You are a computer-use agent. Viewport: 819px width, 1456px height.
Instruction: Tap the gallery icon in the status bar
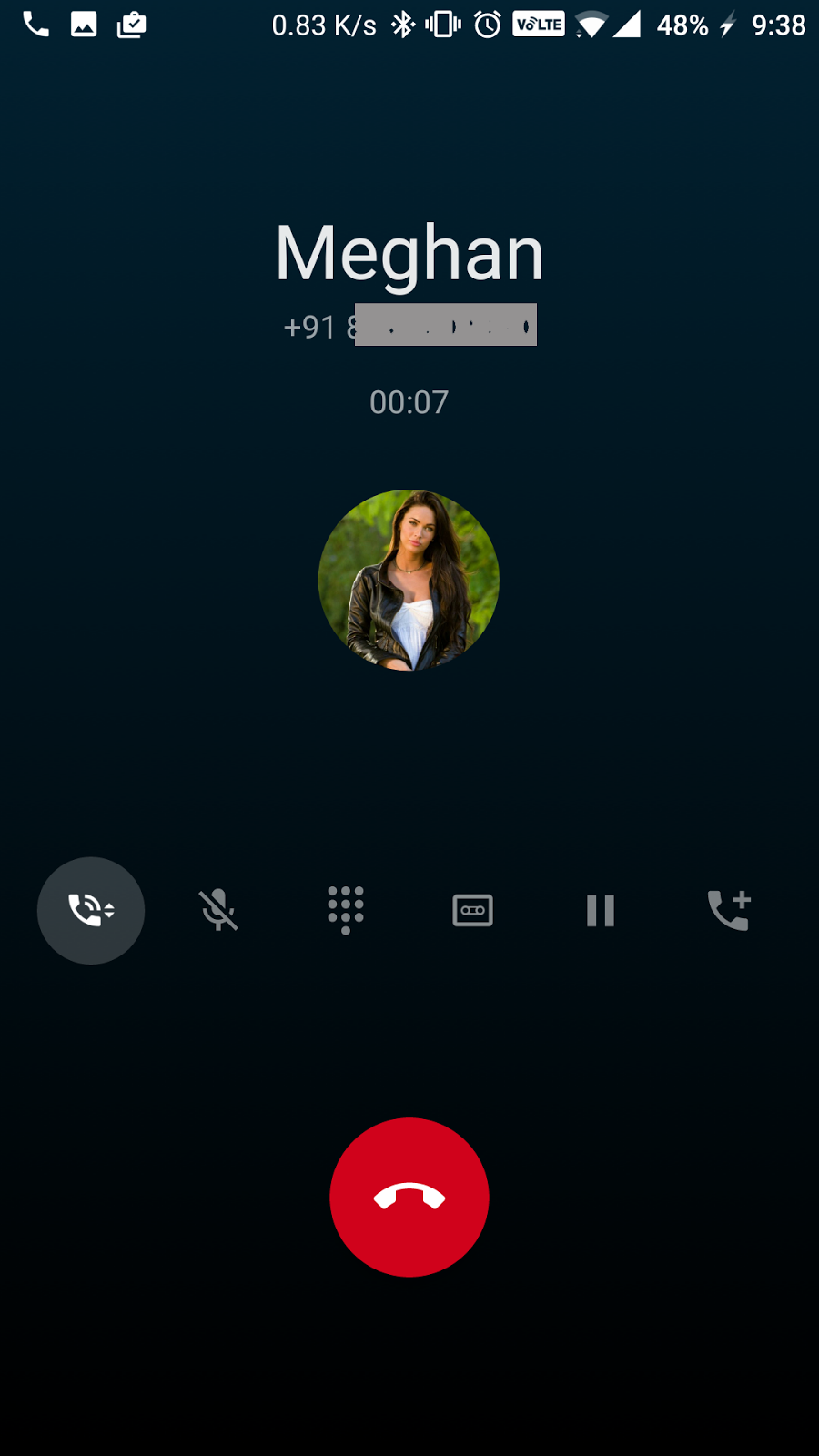[84, 25]
